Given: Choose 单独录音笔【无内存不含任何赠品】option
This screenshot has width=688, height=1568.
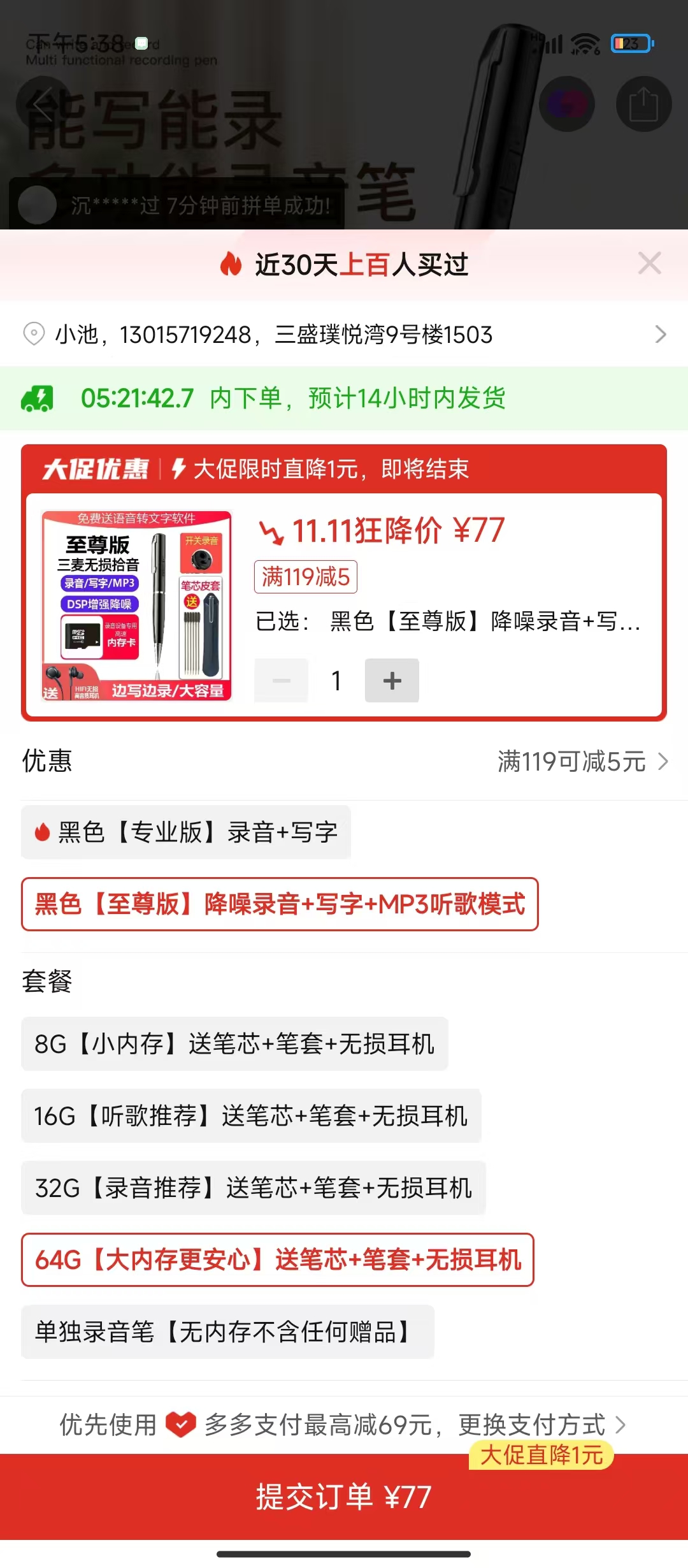Looking at the screenshot, I should tap(227, 1332).
